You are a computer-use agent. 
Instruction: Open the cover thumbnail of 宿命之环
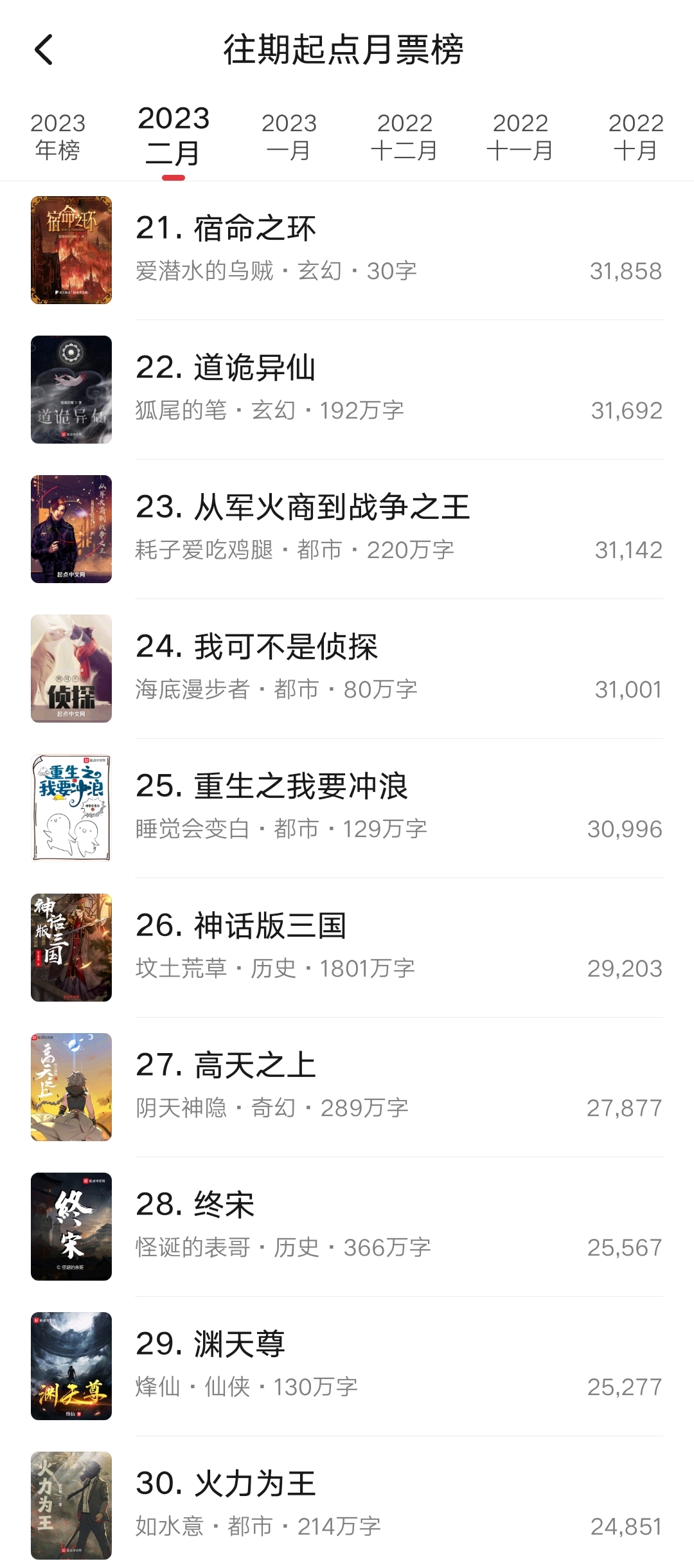tap(71, 250)
